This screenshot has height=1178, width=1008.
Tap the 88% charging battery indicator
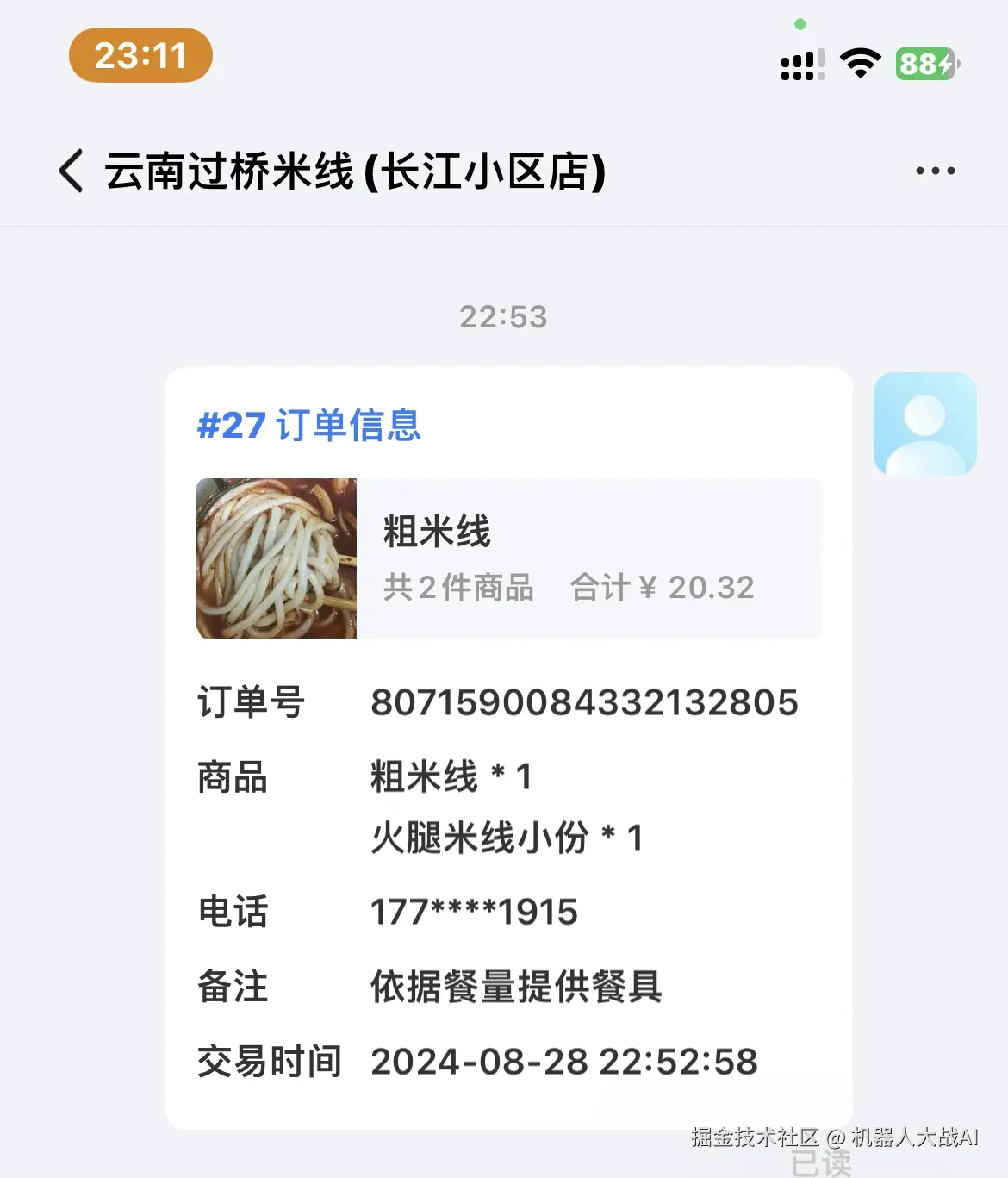pyautogui.click(x=926, y=62)
